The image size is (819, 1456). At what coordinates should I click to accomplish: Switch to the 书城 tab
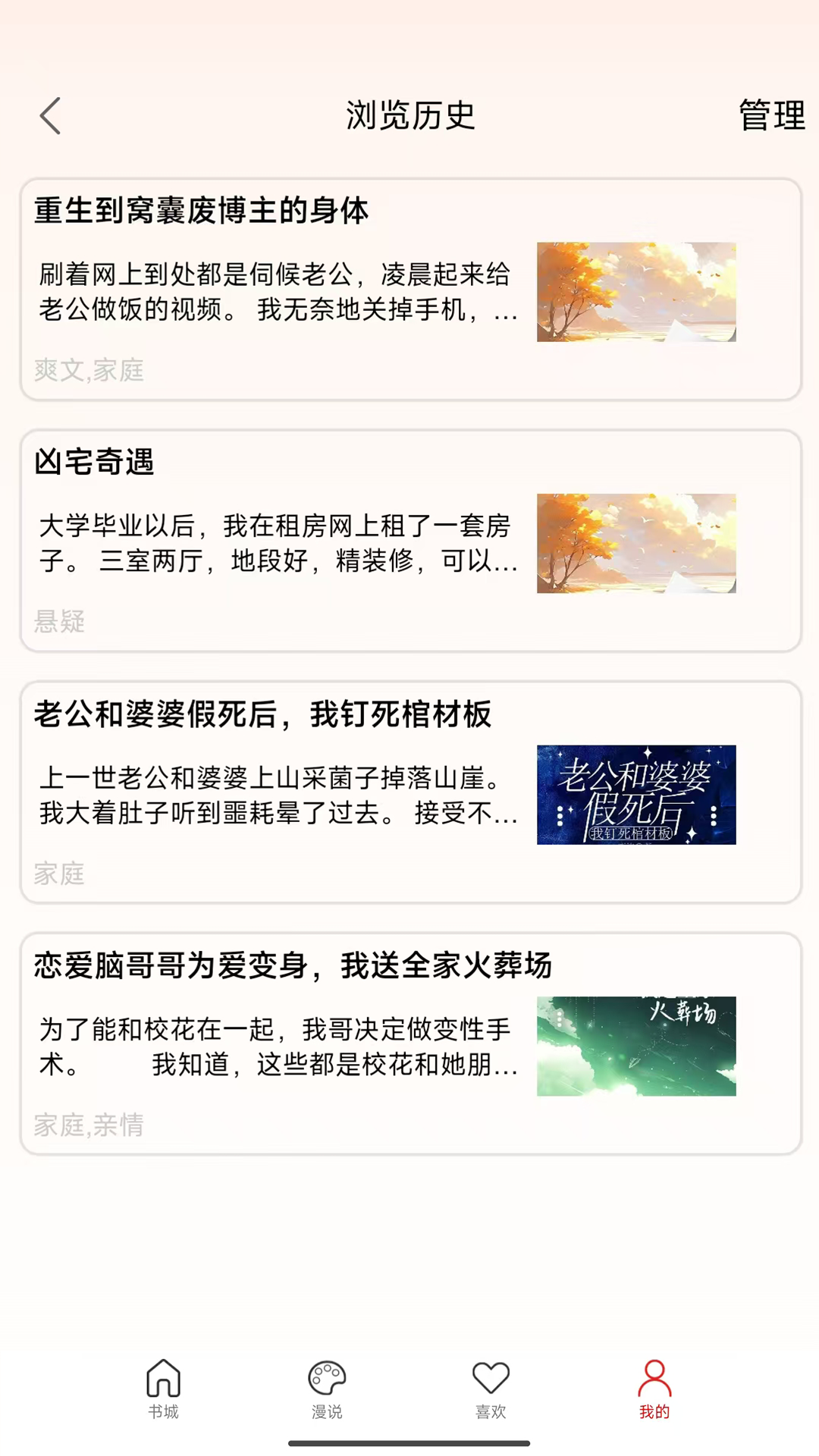(163, 1389)
